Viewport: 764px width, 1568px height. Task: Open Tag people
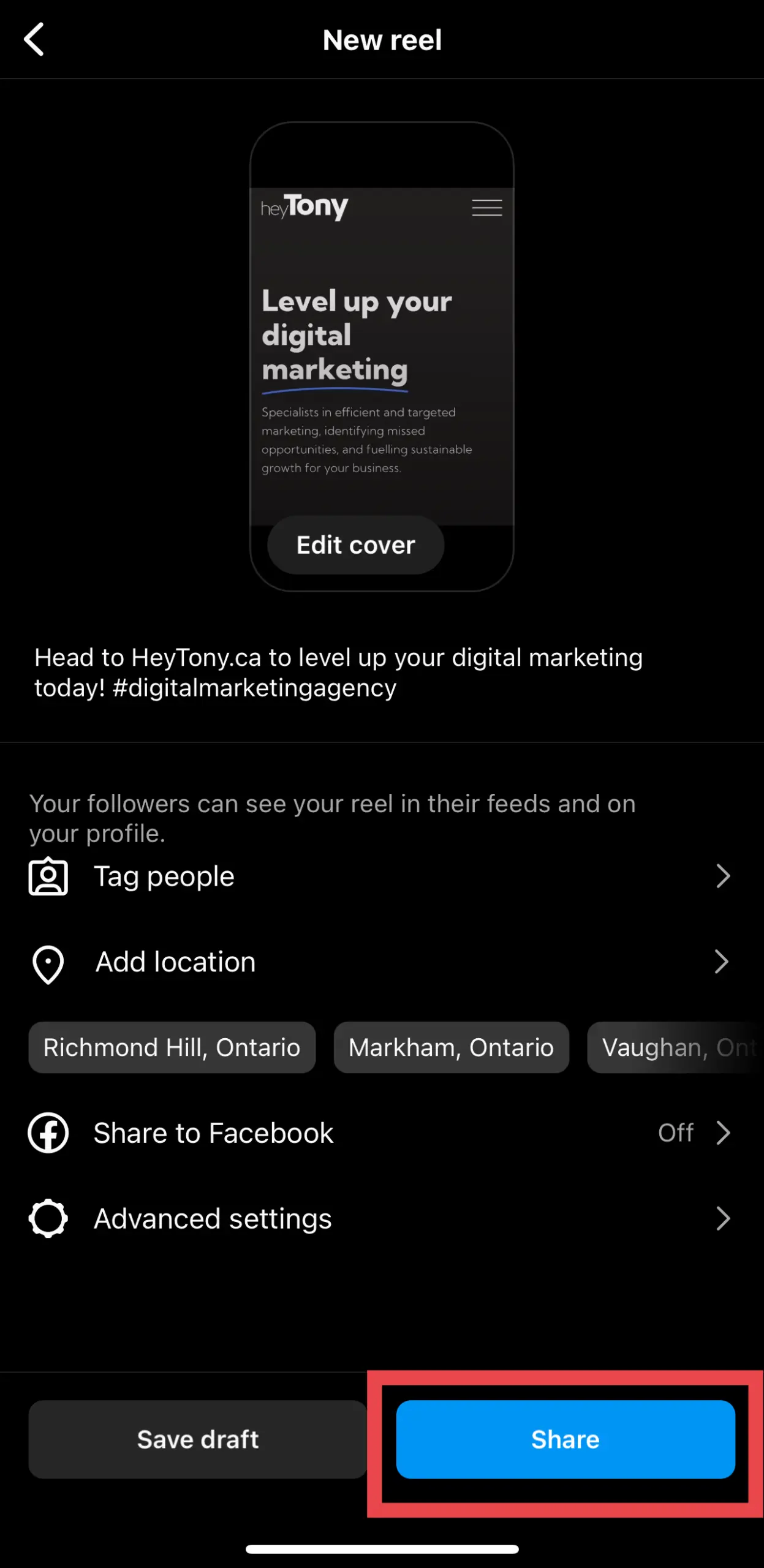click(380, 876)
